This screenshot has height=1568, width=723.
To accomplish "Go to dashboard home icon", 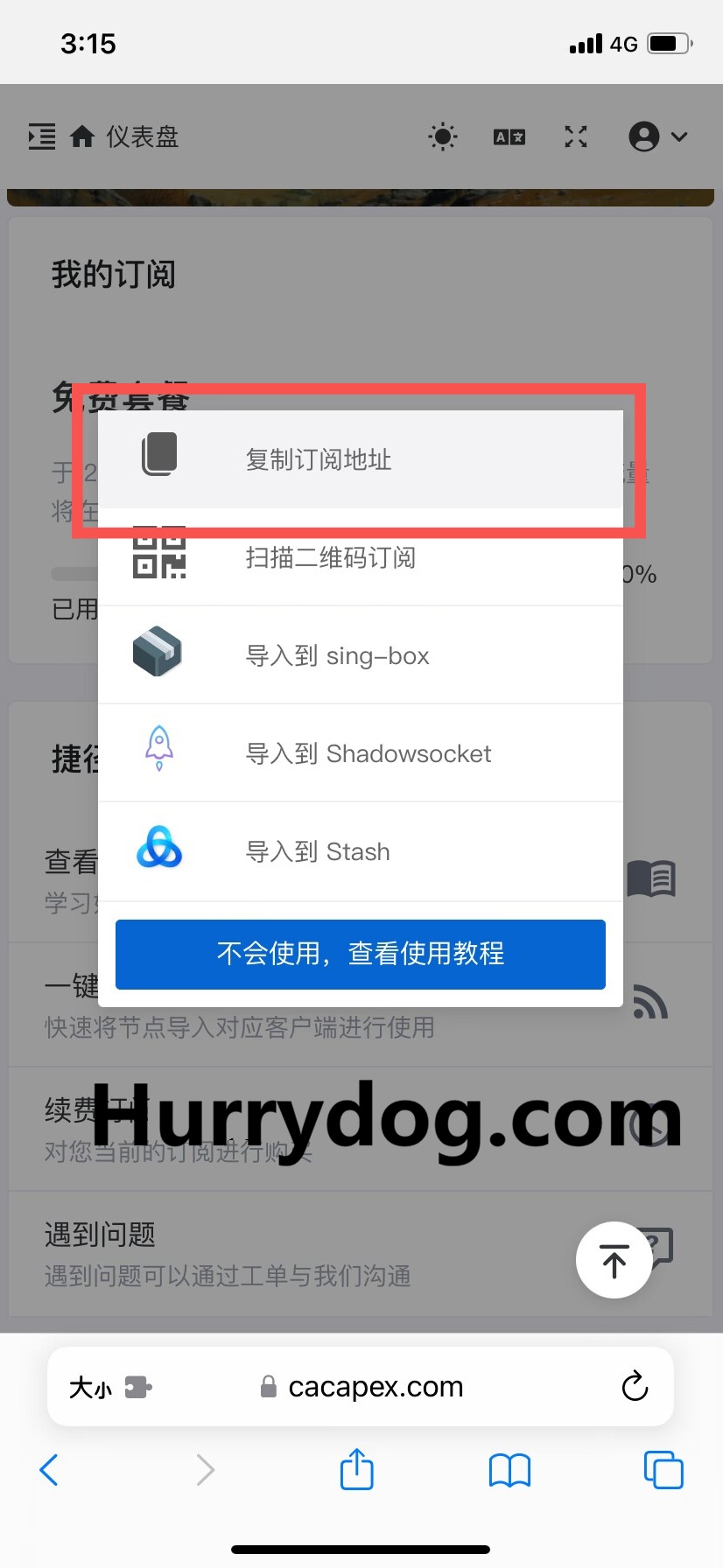I will point(82,136).
